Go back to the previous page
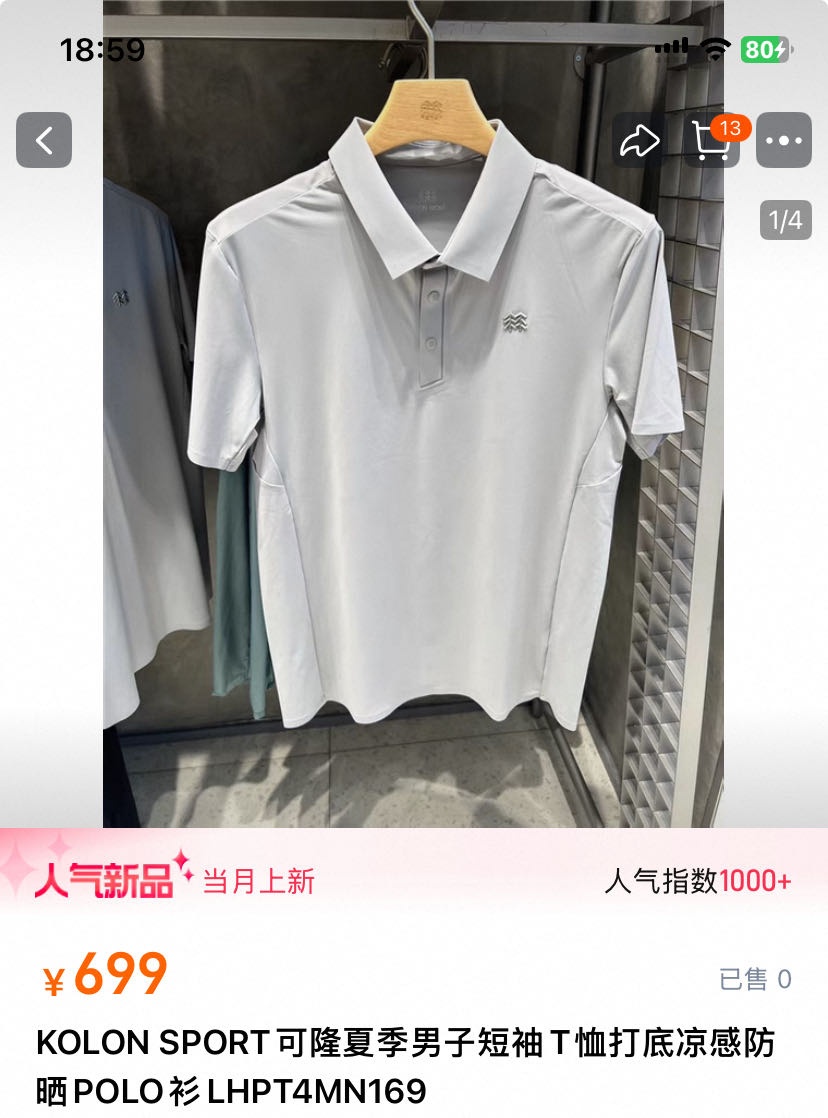Viewport: 828px width, 1118px height. pos(44,140)
